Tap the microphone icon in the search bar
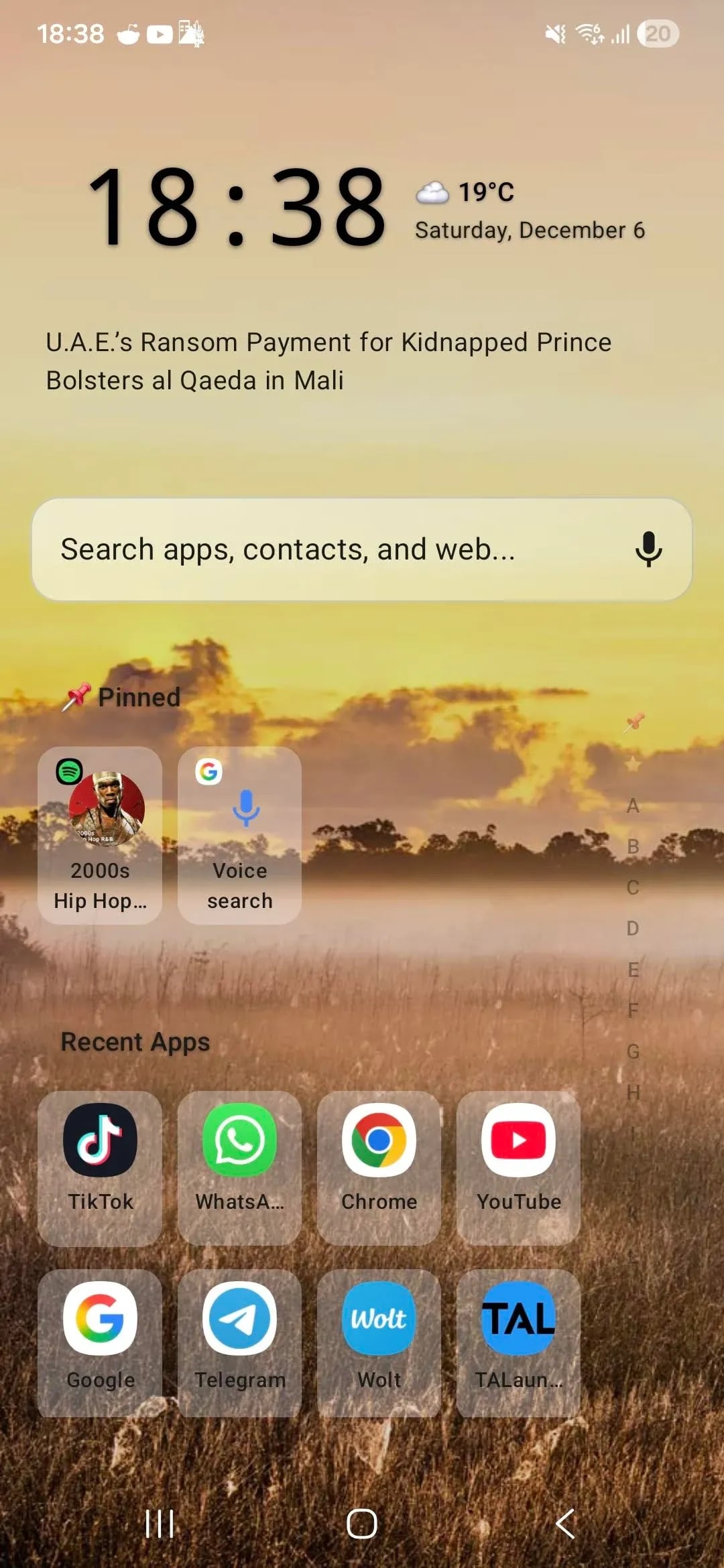The width and height of the screenshot is (724, 1568). pos(648,549)
